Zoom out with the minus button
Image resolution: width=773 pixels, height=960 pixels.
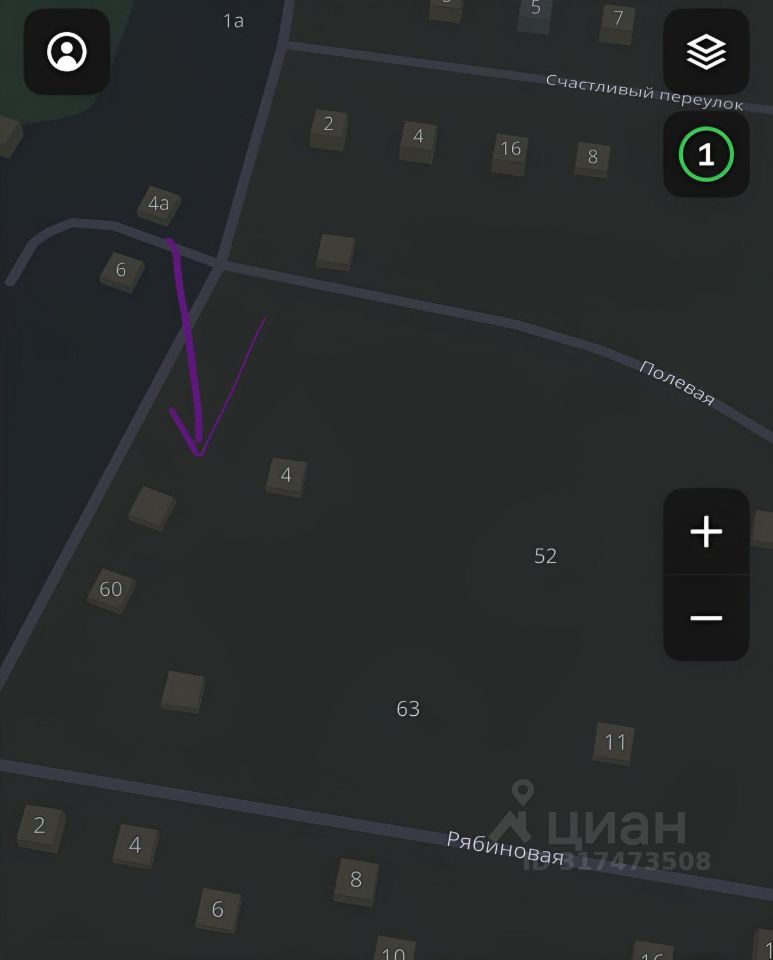(706, 618)
